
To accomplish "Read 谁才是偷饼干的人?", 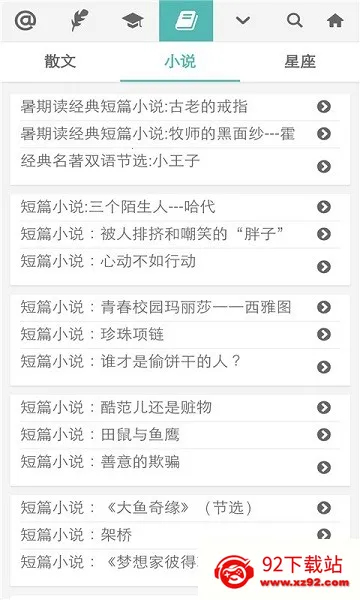I will coord(180,364).
